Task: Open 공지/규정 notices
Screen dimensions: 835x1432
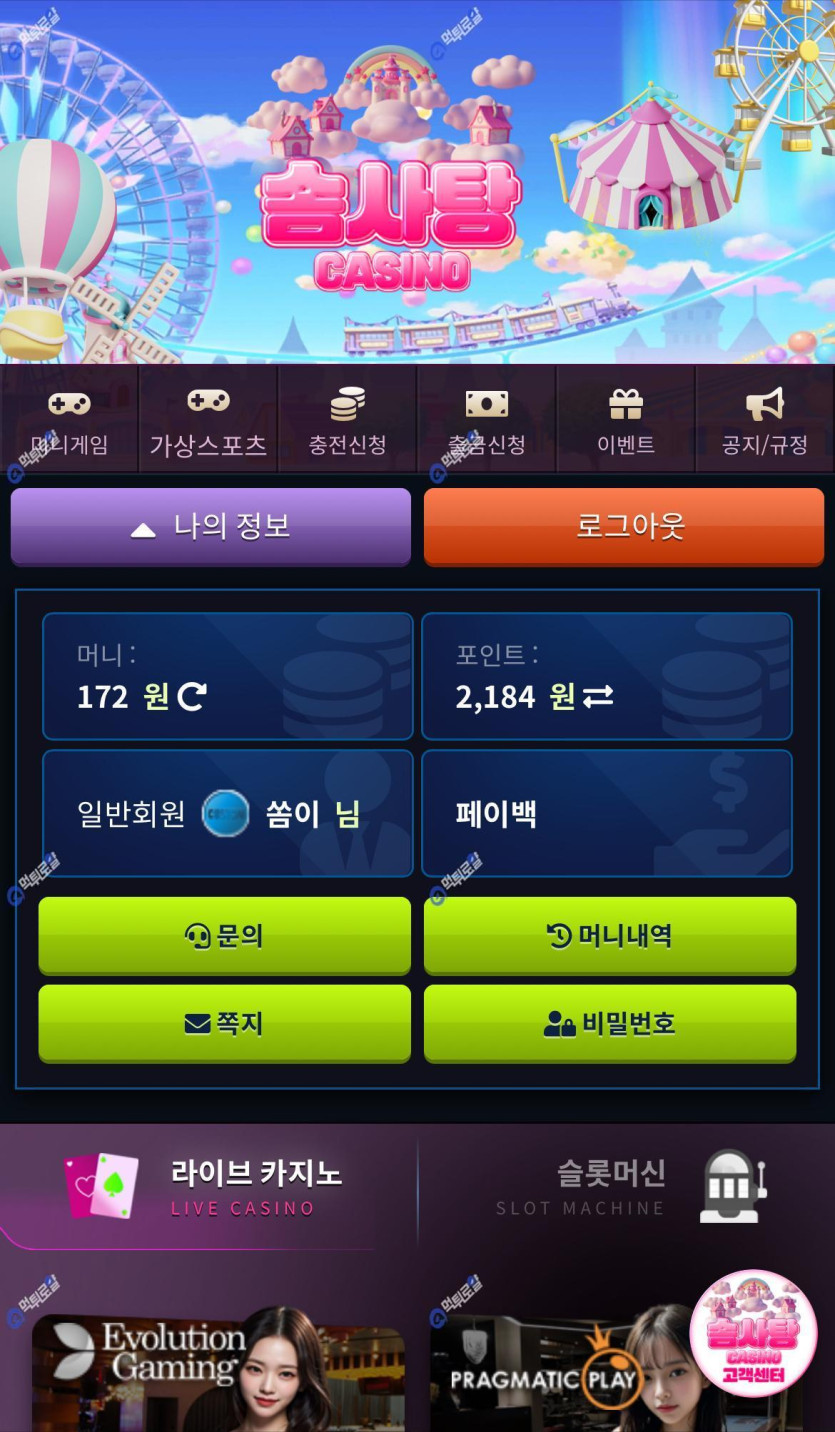Action: click(x=765, y=422)
